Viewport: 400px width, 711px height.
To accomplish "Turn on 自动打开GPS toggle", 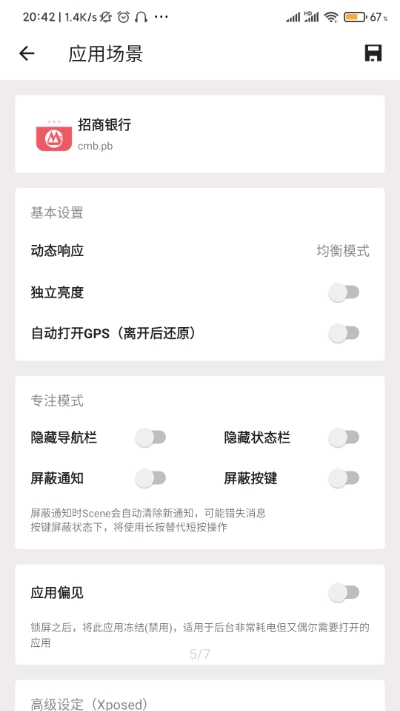I will pyautogui.click(x=344, y=334).
